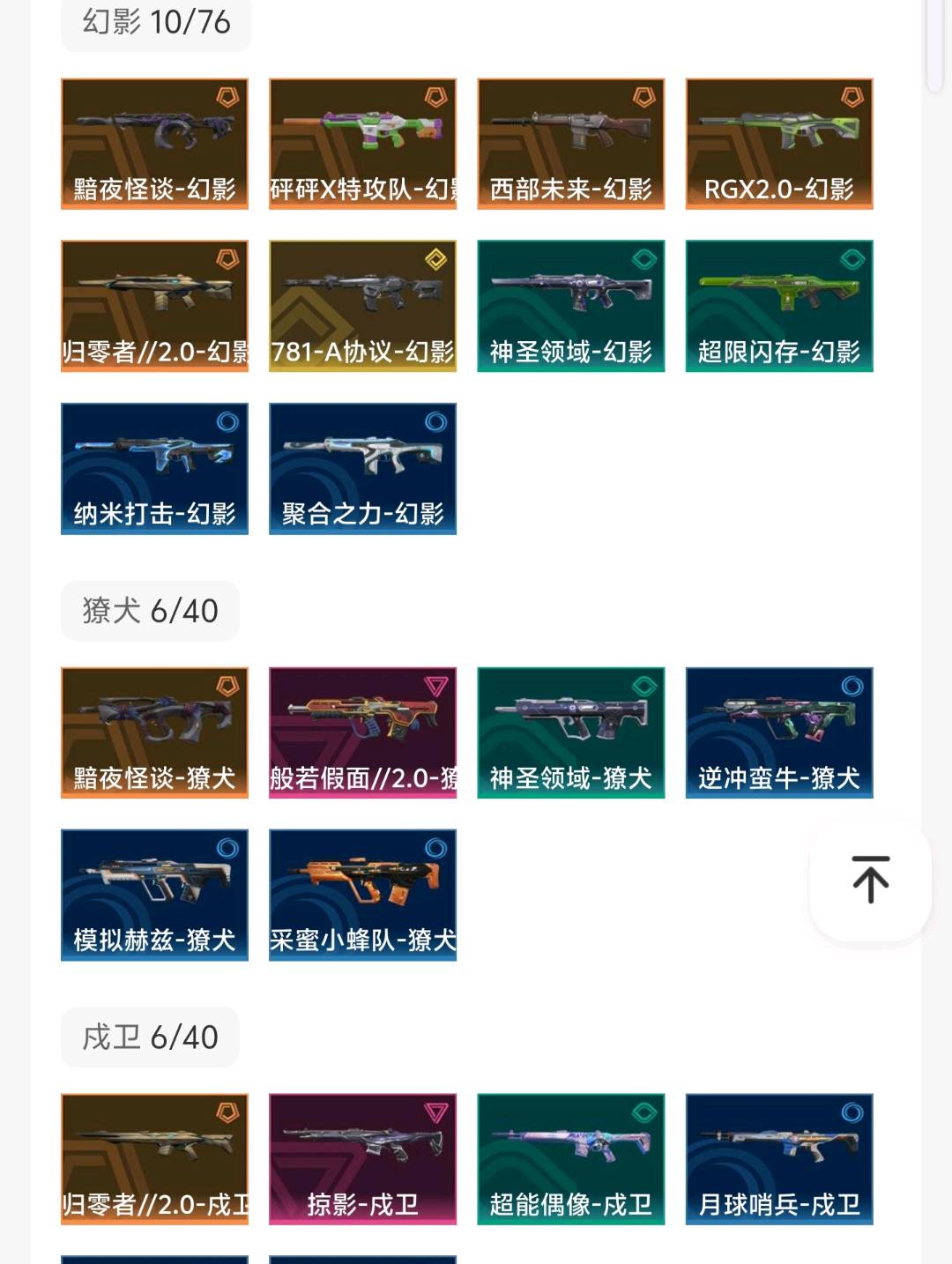
Task: Tap the 聚合之力-幻影 skin card
Action: pyautogui.click(x=362, y=468)
